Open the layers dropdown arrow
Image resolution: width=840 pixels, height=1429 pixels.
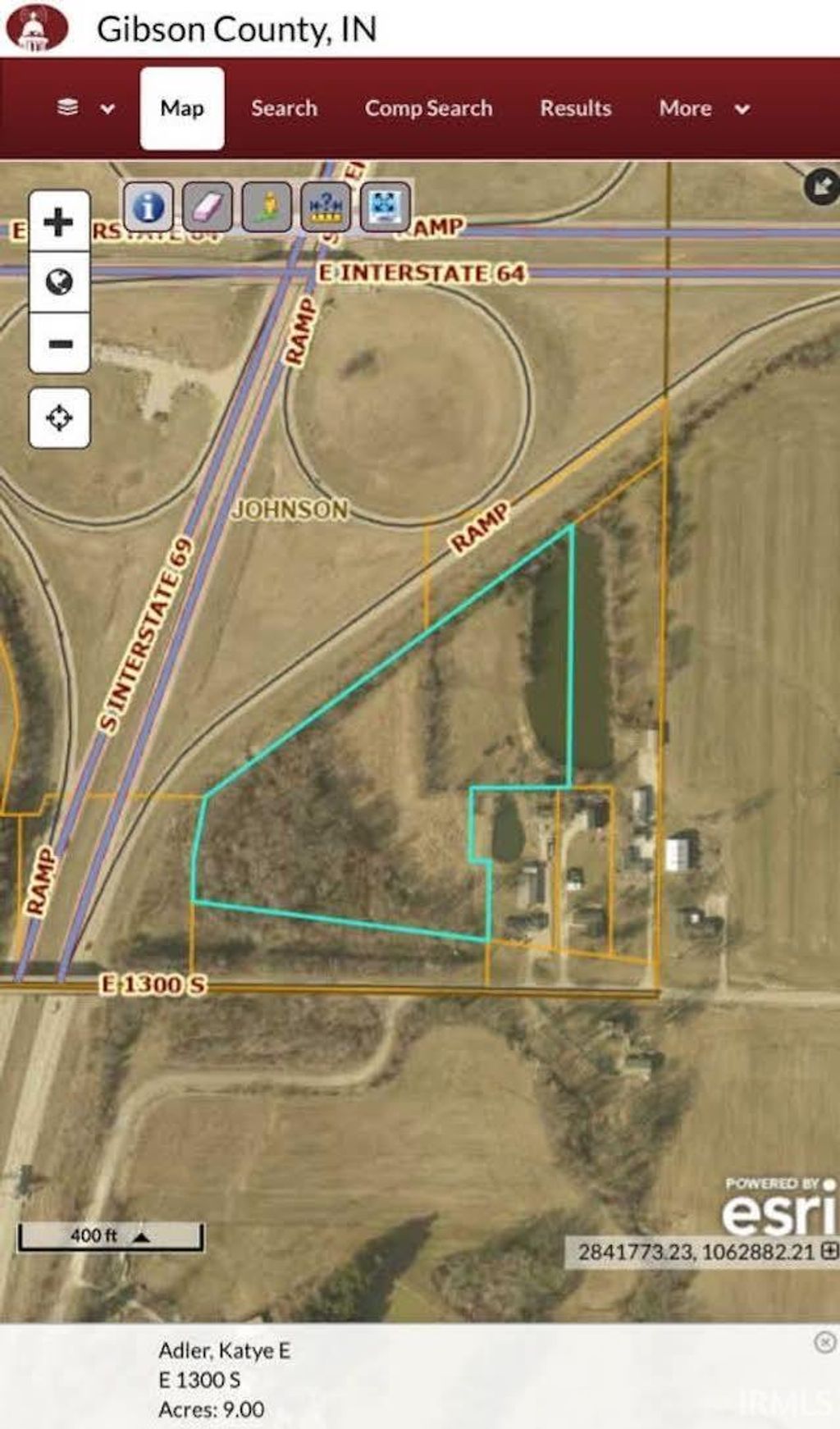pos(105,107)
